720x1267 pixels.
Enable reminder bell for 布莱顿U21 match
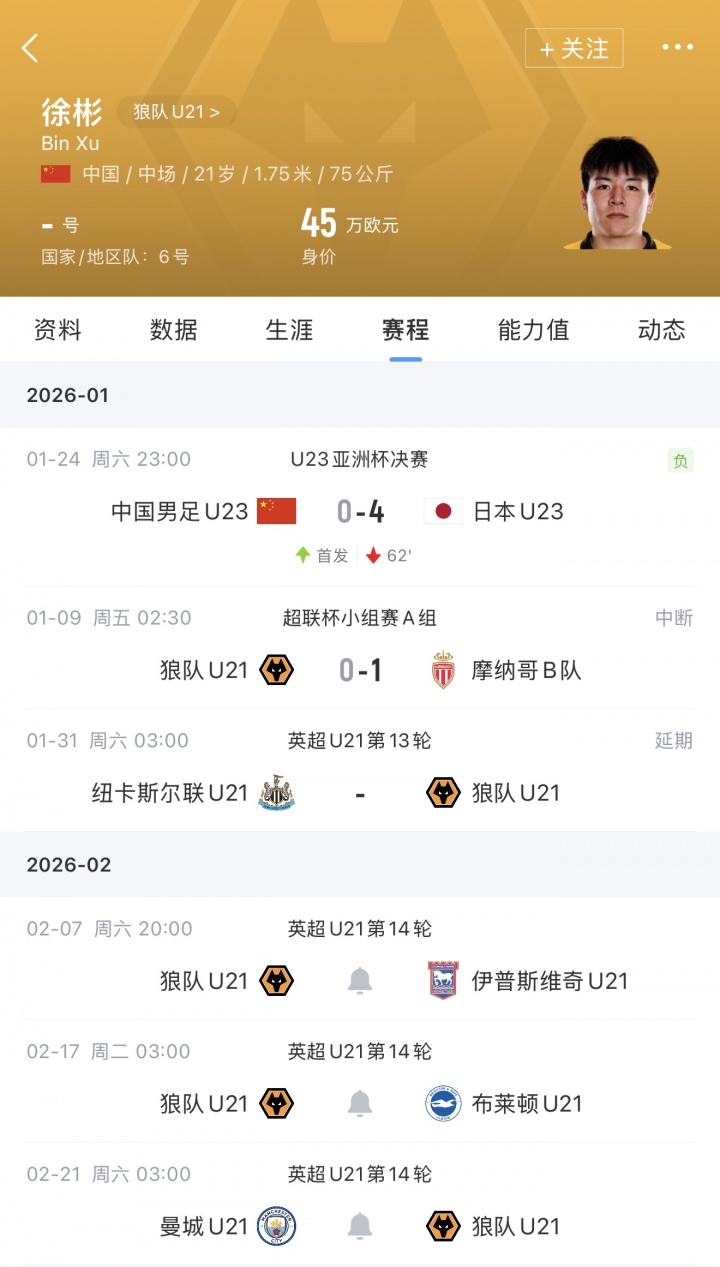point(360,1104)
